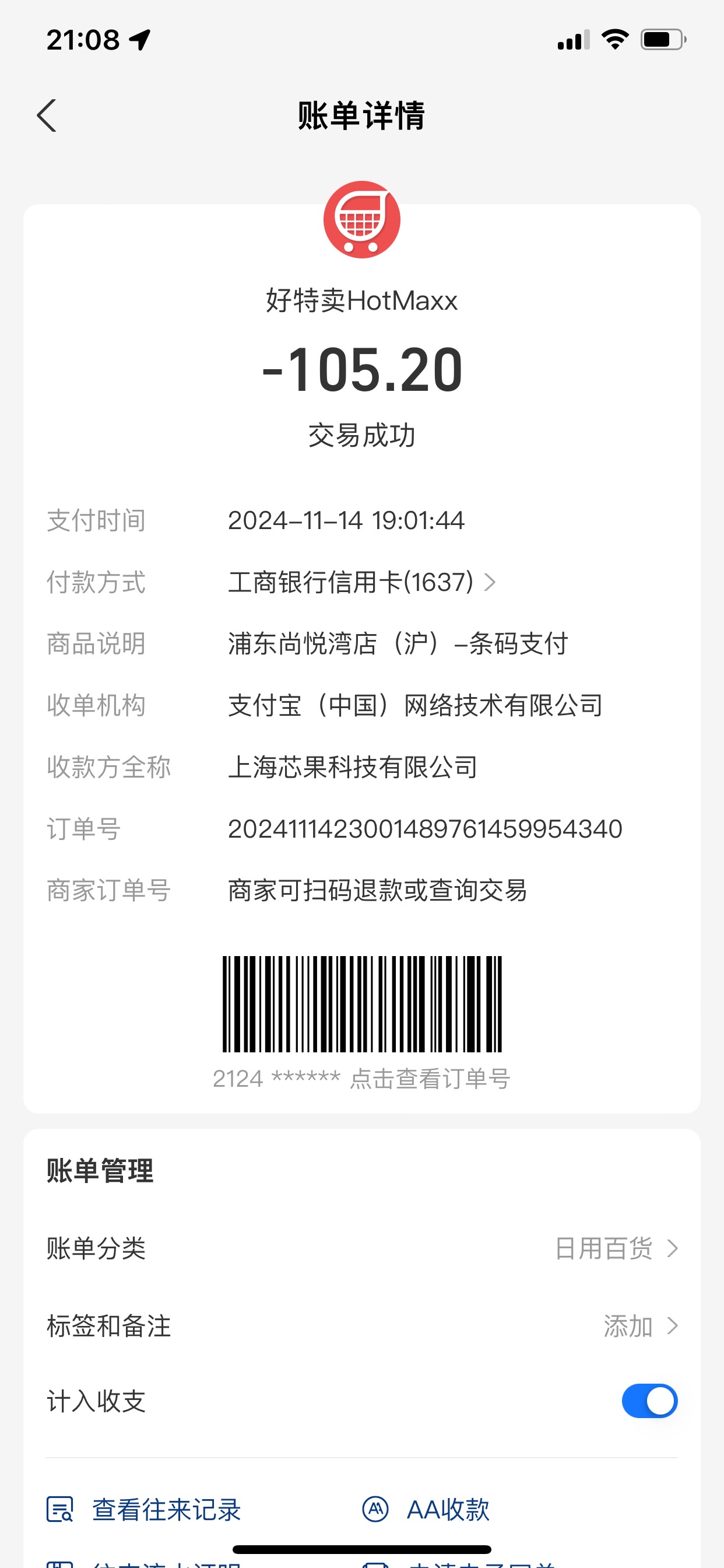Start an AA收款 split
This screenshot has height=1568, width=724.
(426, 1510)
